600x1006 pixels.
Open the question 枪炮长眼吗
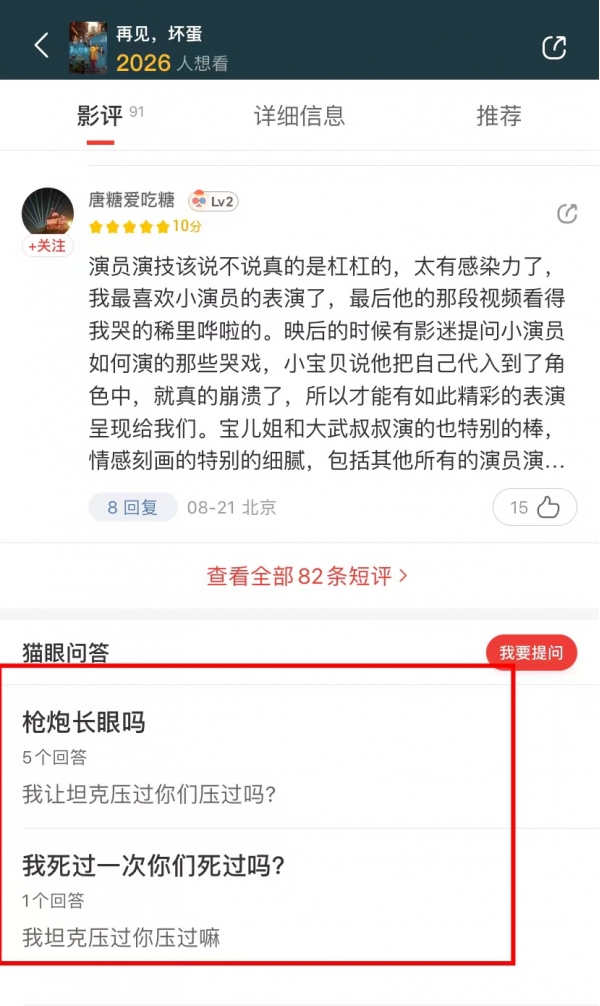(84, 722)
